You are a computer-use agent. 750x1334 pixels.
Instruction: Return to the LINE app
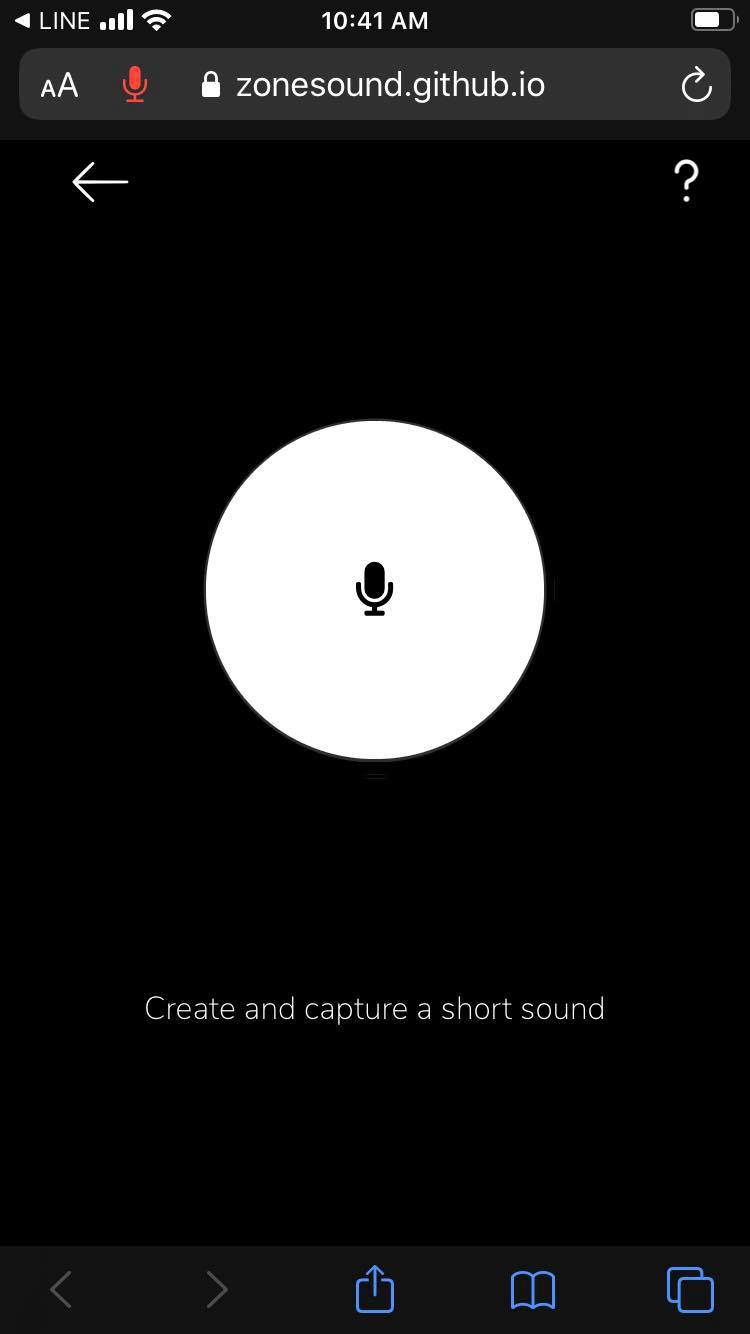[53, 20]
